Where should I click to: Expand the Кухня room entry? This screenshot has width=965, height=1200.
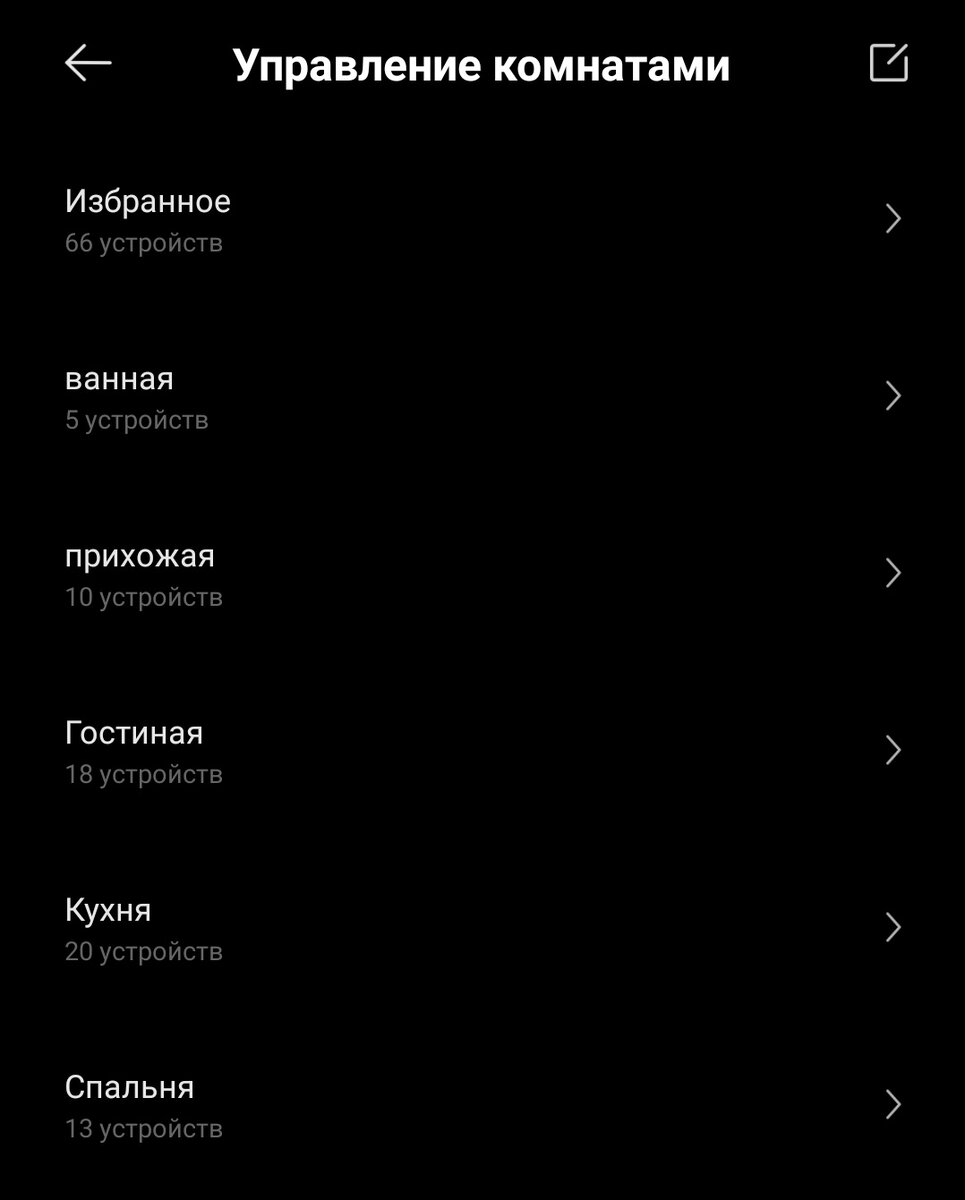(891, 927)
